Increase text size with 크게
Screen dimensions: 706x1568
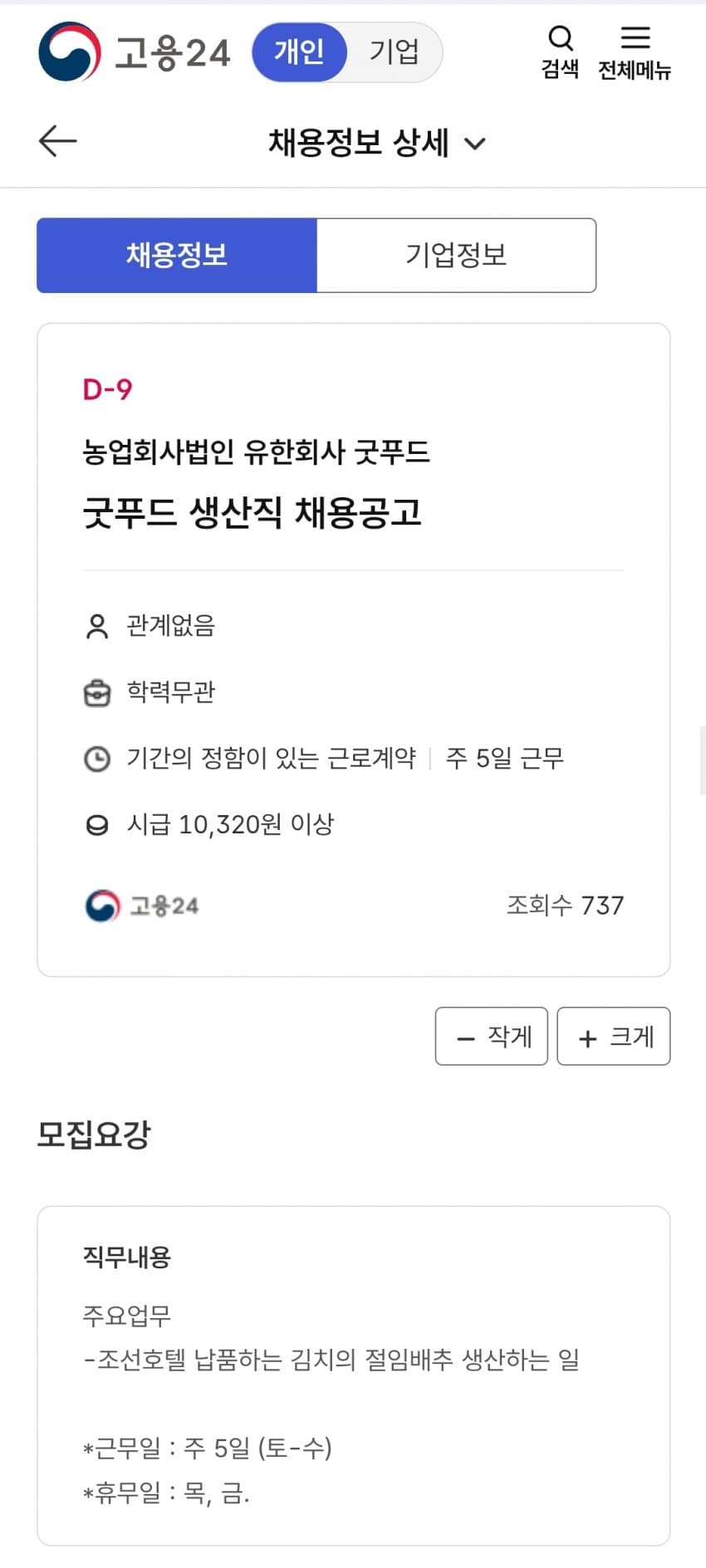click(x=614, y=1036)
